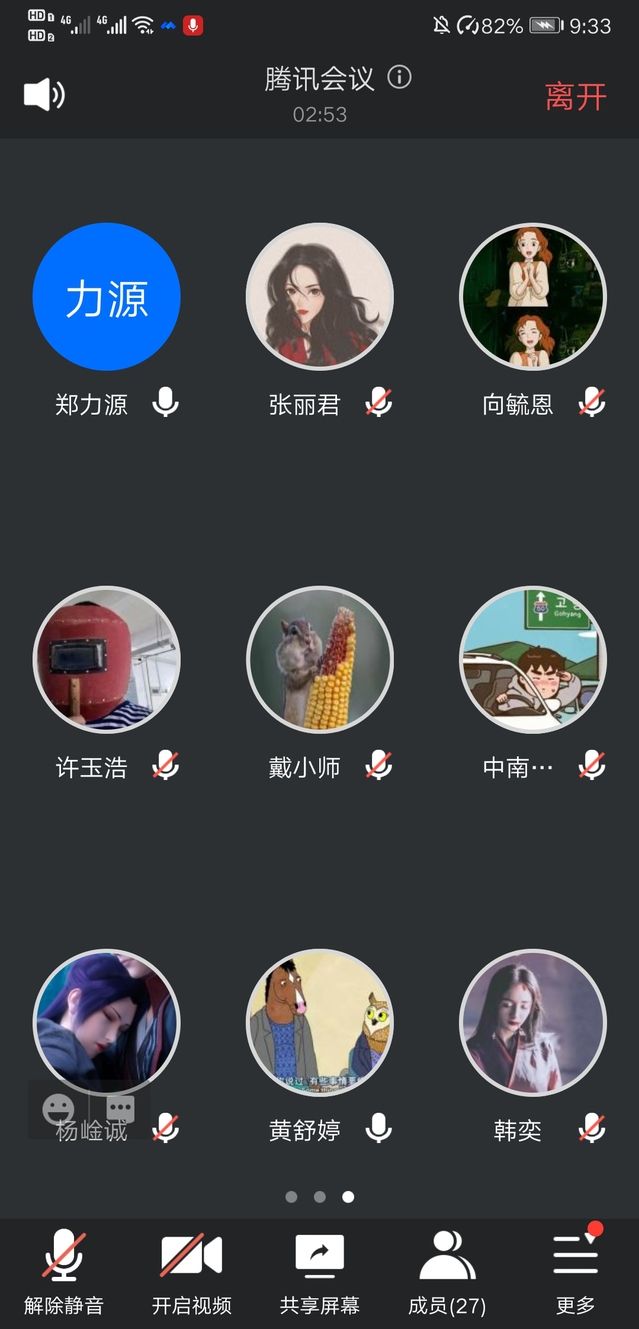View participant 向毓恩's tile
Viewport: 639px width, 1329px height.
tap(533, 297)
